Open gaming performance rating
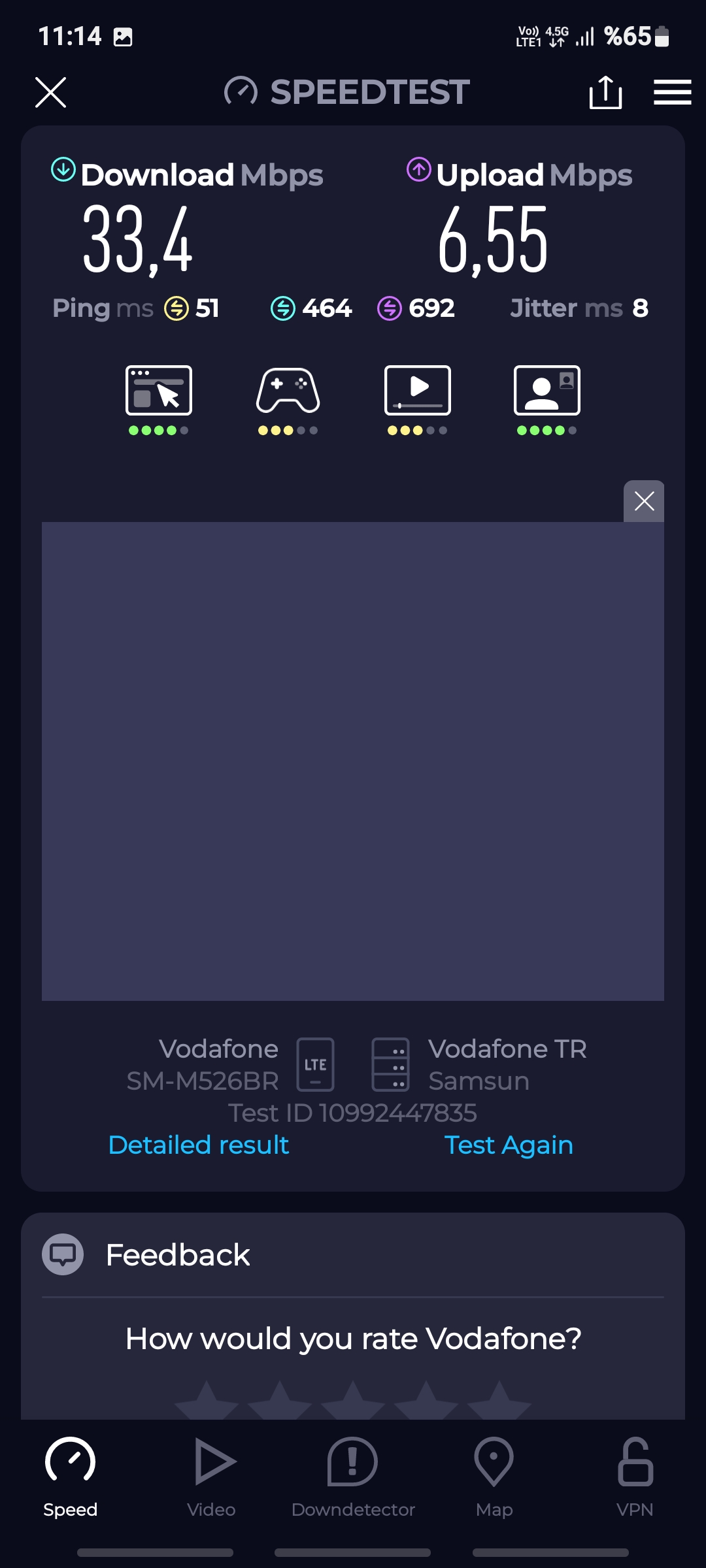The image size is (706, 1568). [x=288, y=399]
